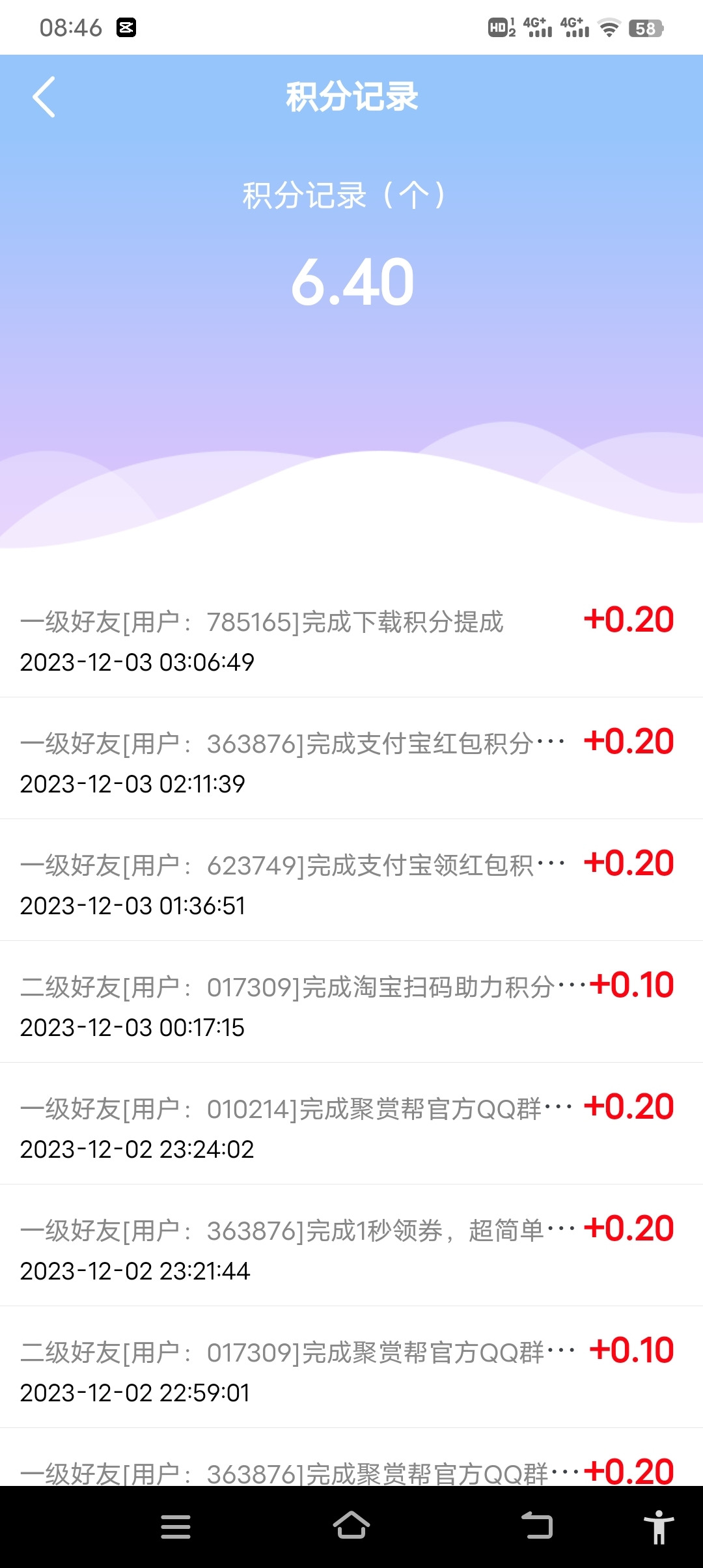This screenshot has width=703, height=1568.
Task: Click the back arrow in the top bar
Action: [44, 98]
